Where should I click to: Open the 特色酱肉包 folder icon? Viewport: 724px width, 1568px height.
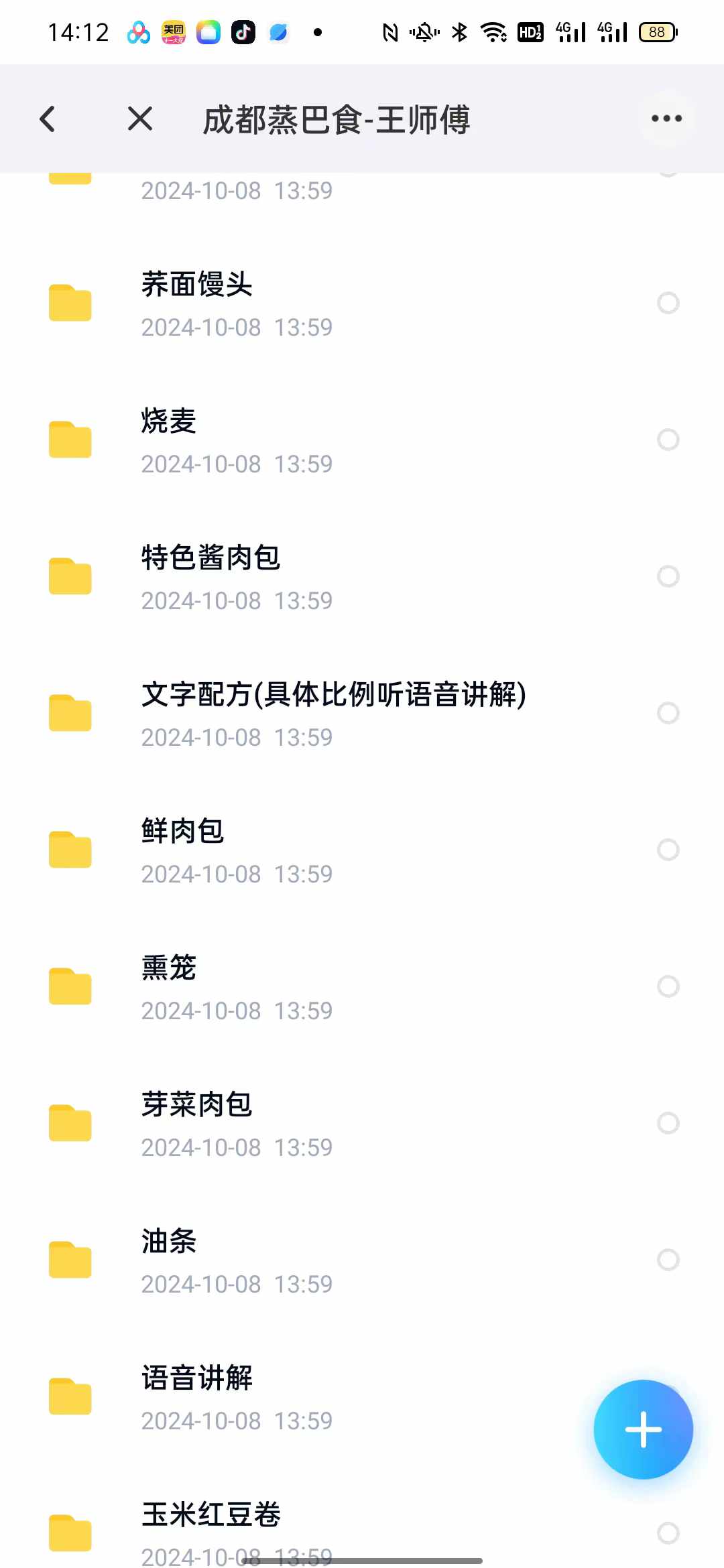pyautogui.click(x=70, y=577)
